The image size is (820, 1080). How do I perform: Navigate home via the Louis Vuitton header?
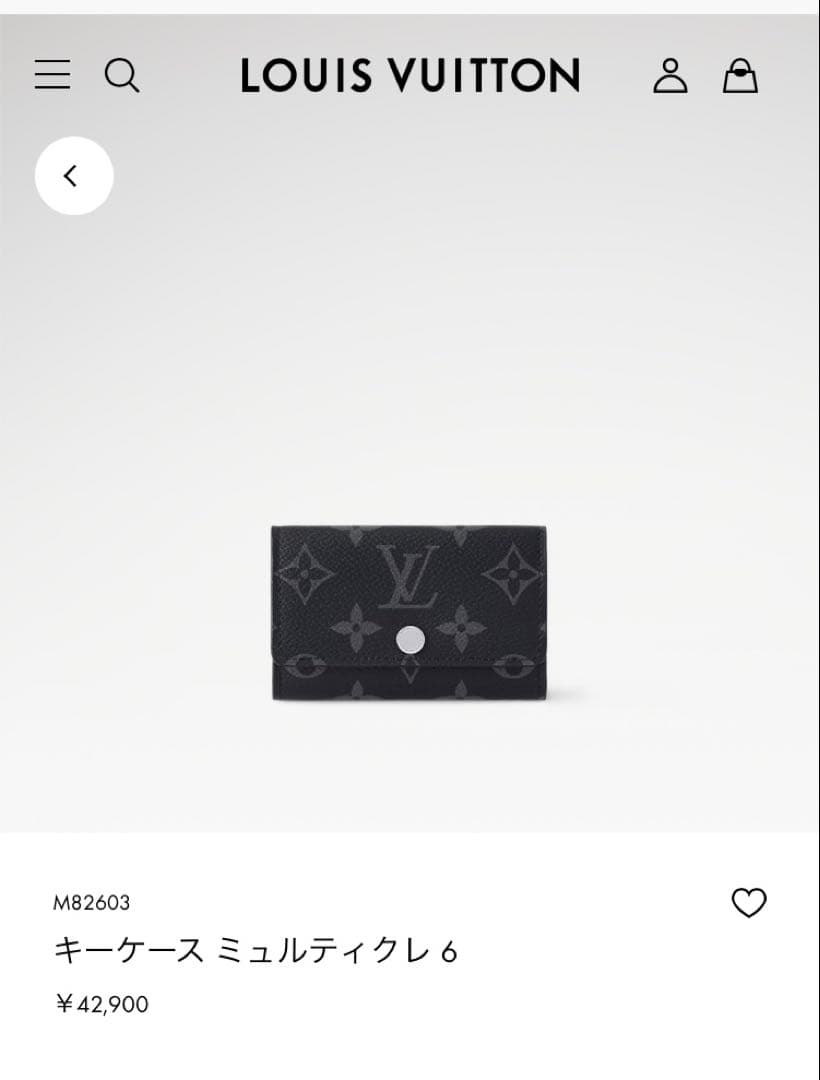point(408,75)
